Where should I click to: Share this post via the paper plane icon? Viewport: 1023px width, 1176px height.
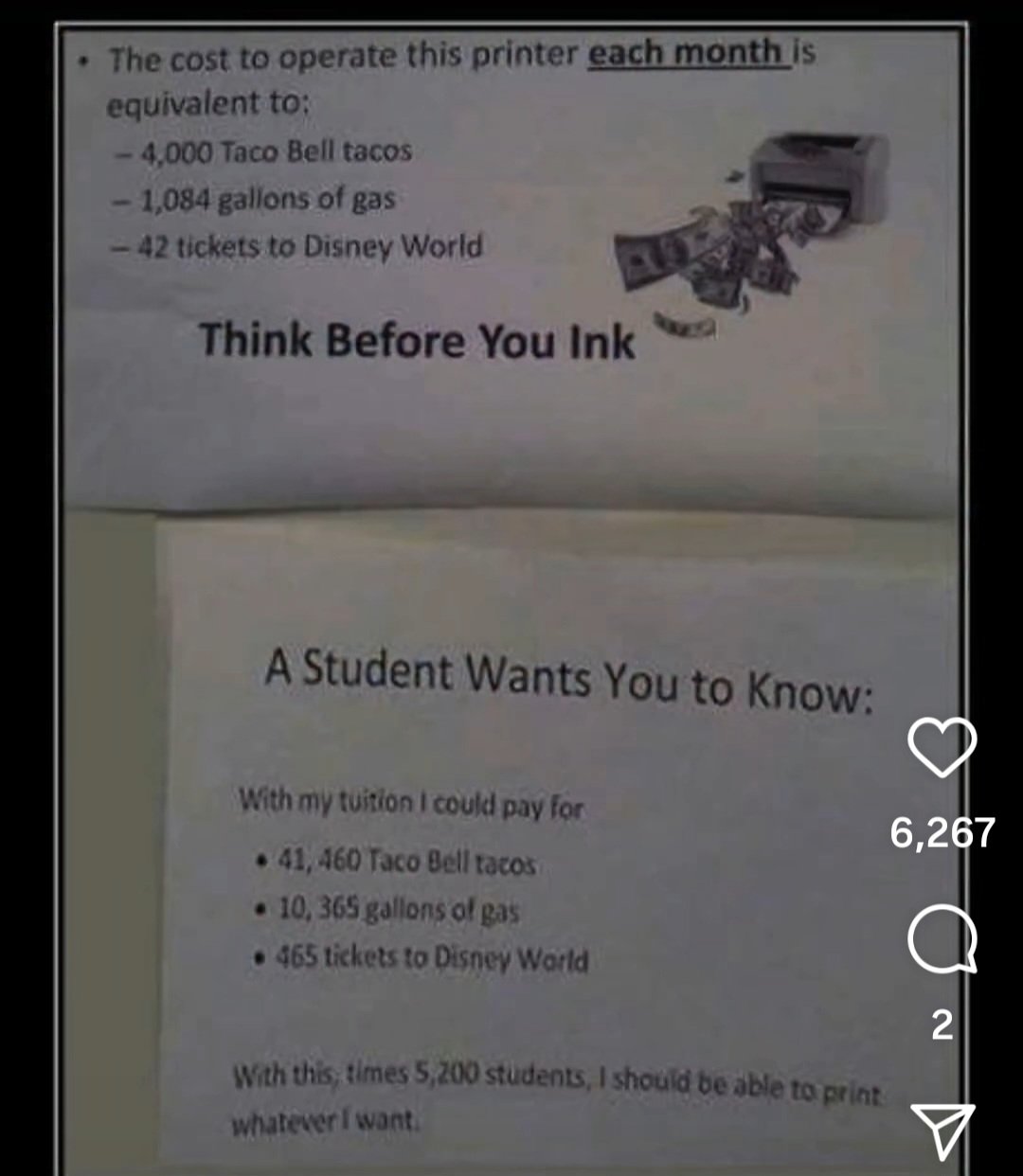[942, 1130]
